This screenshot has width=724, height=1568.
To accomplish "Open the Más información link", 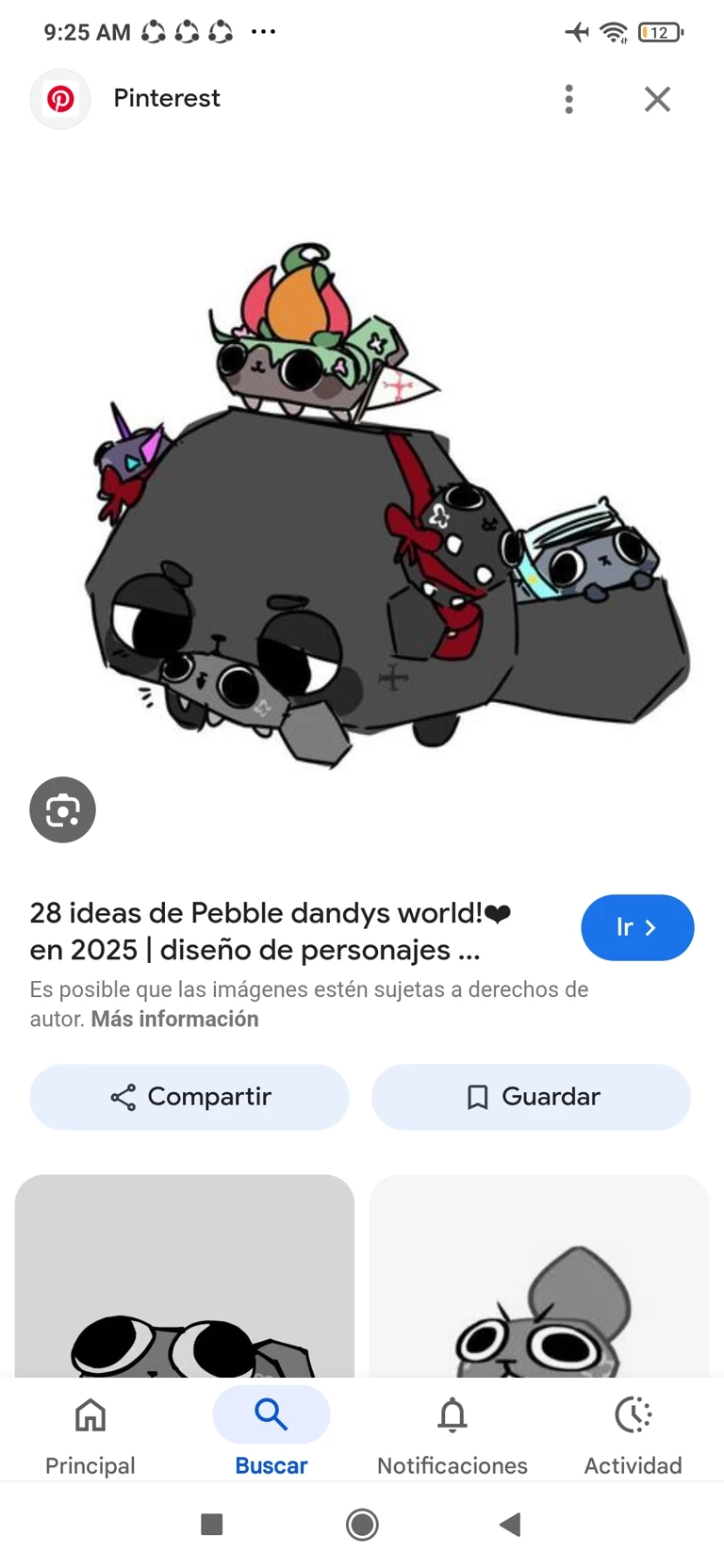I will (x=174, y=1019).
